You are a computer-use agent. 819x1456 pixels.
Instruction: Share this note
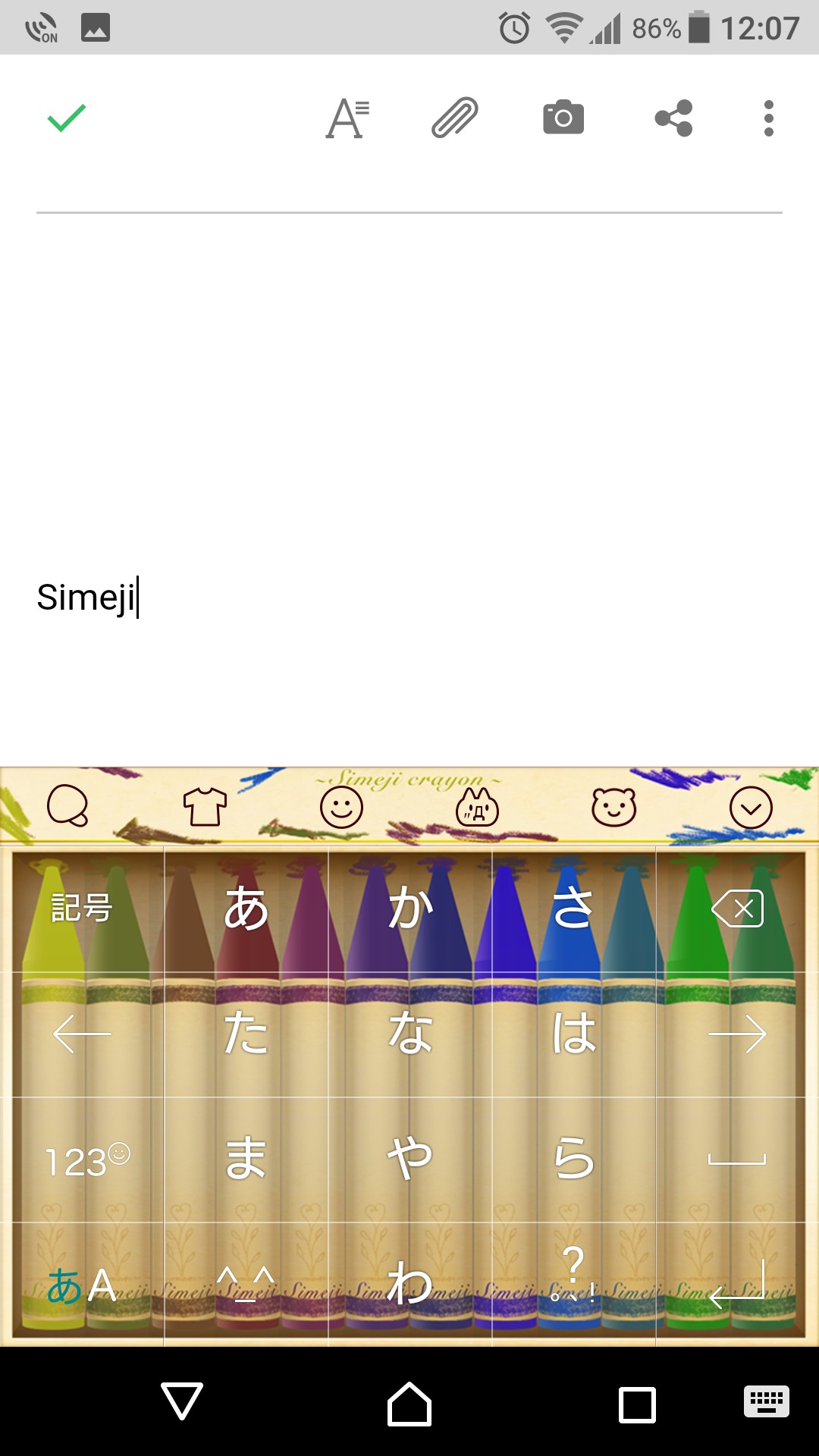click(x=673, y=118)
